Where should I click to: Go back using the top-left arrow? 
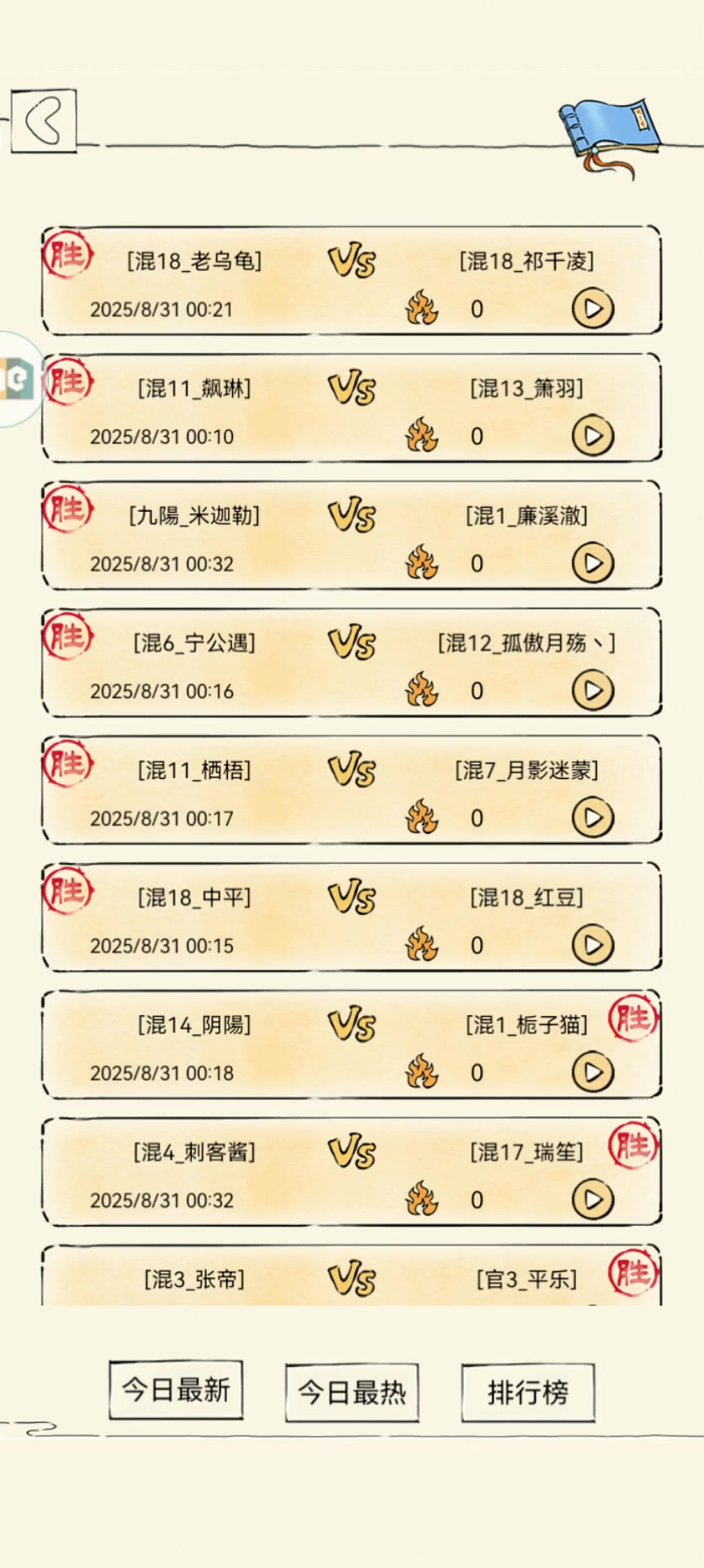(x=44, y=122)
